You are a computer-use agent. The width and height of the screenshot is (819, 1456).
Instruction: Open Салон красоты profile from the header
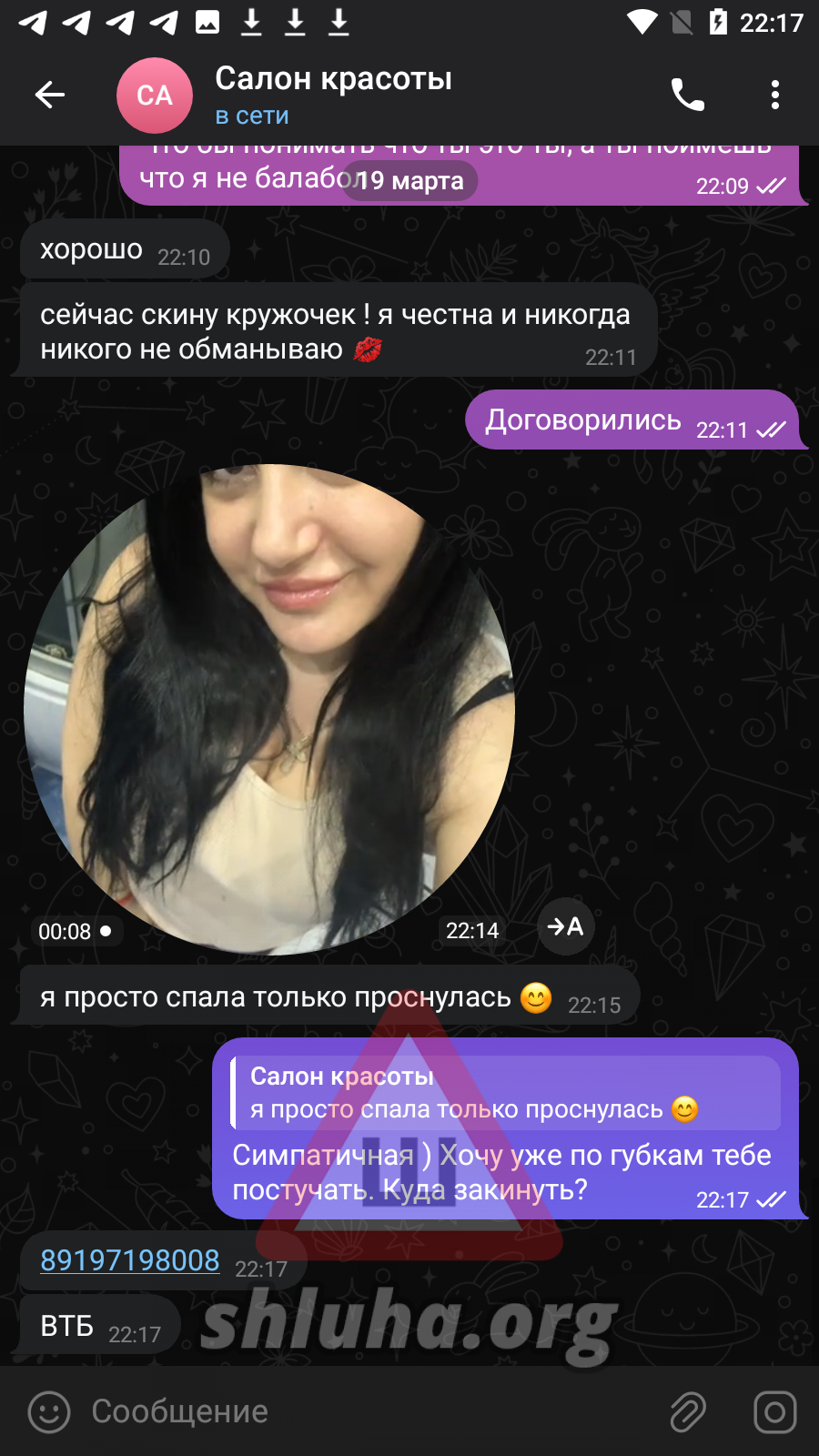click(333, 95)
